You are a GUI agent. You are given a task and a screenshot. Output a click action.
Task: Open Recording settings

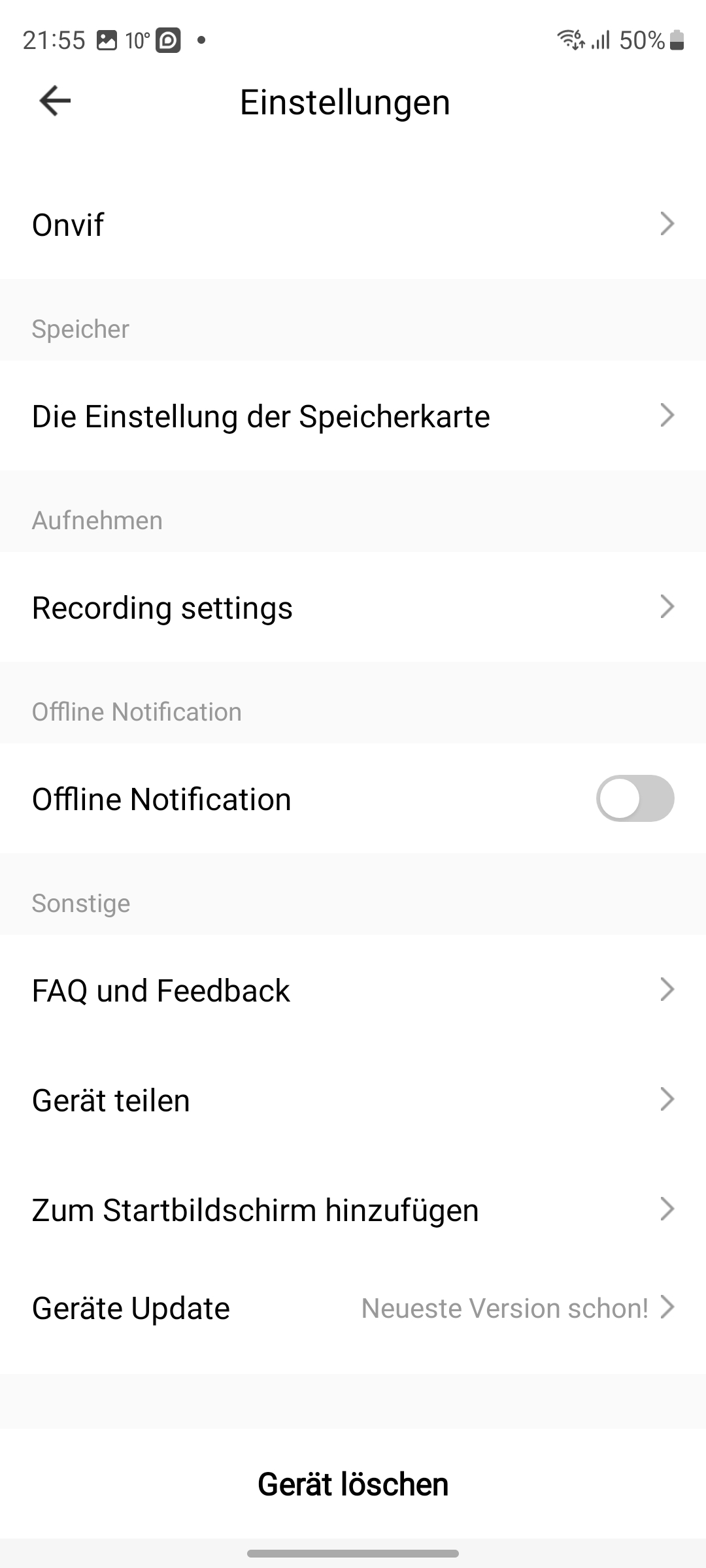click(353, 608)
